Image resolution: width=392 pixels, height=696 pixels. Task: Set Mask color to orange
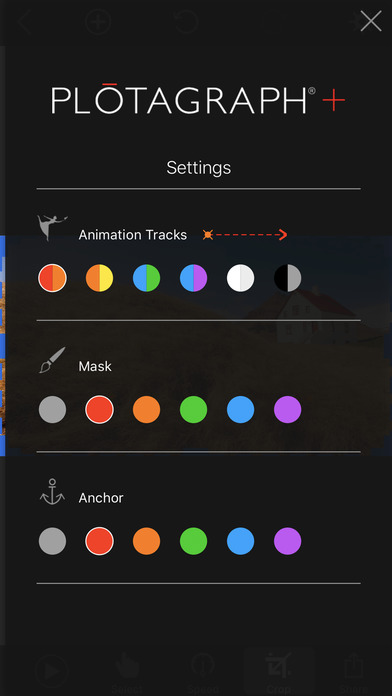[147, 410]
